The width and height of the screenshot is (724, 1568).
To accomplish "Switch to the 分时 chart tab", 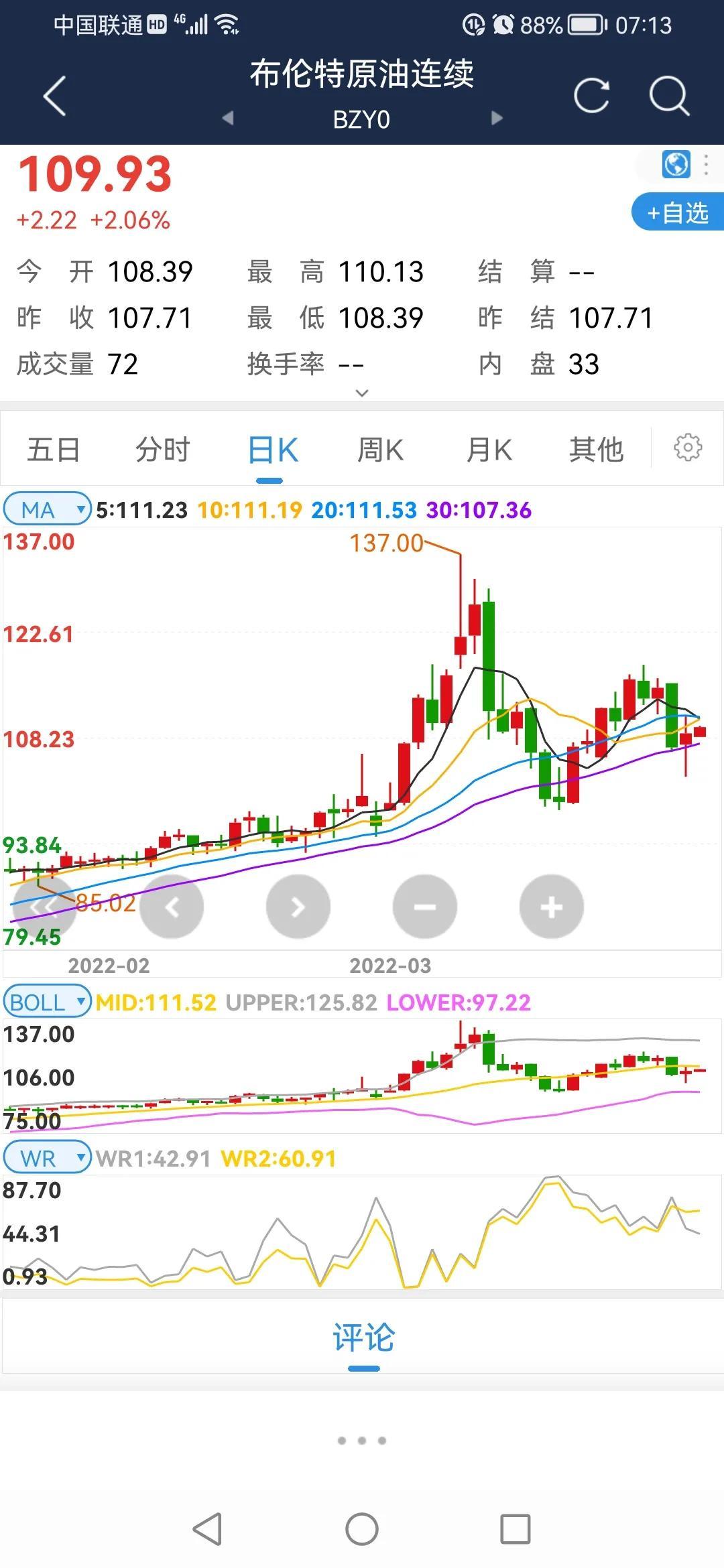I will coord(163,450).
